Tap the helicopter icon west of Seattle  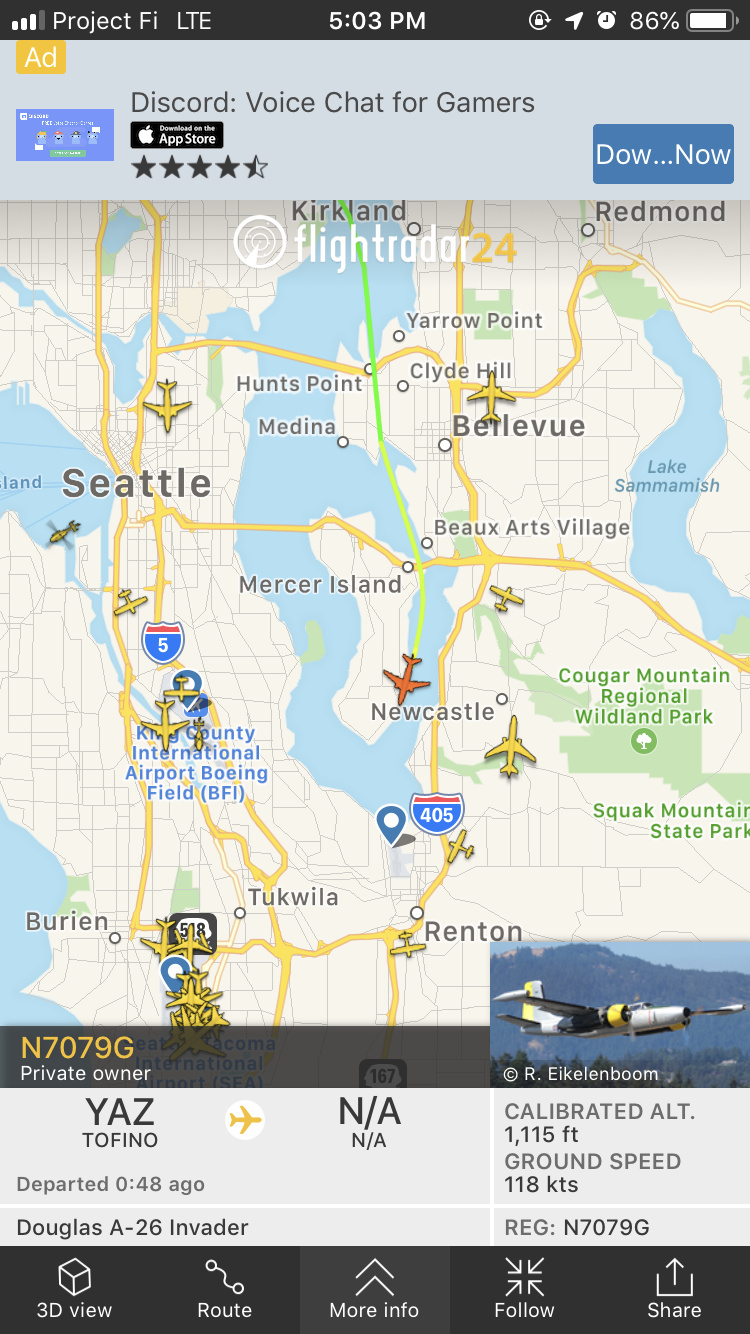(x=64, y=531)
